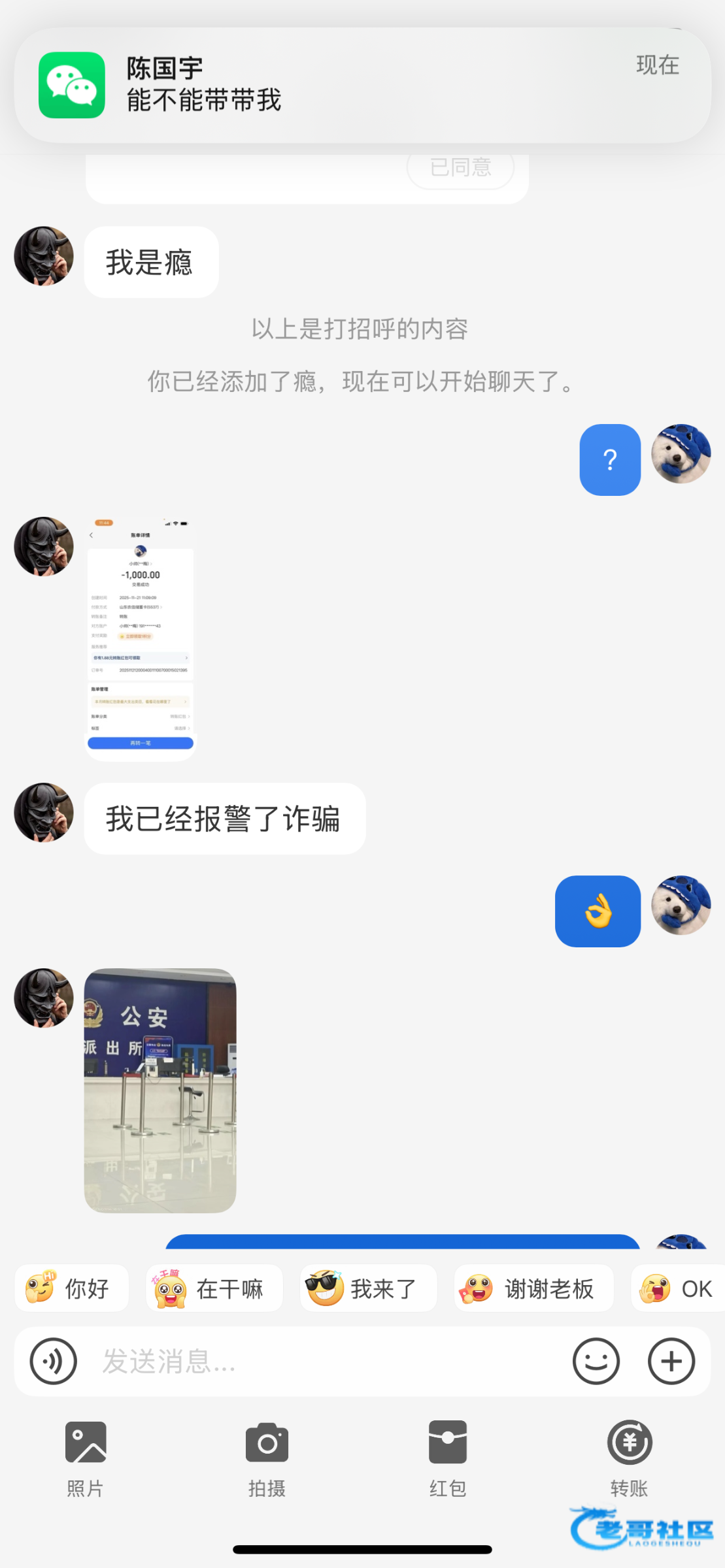
Task: Open the WeChat notification from 陈国宇
Action: (362, 85)
